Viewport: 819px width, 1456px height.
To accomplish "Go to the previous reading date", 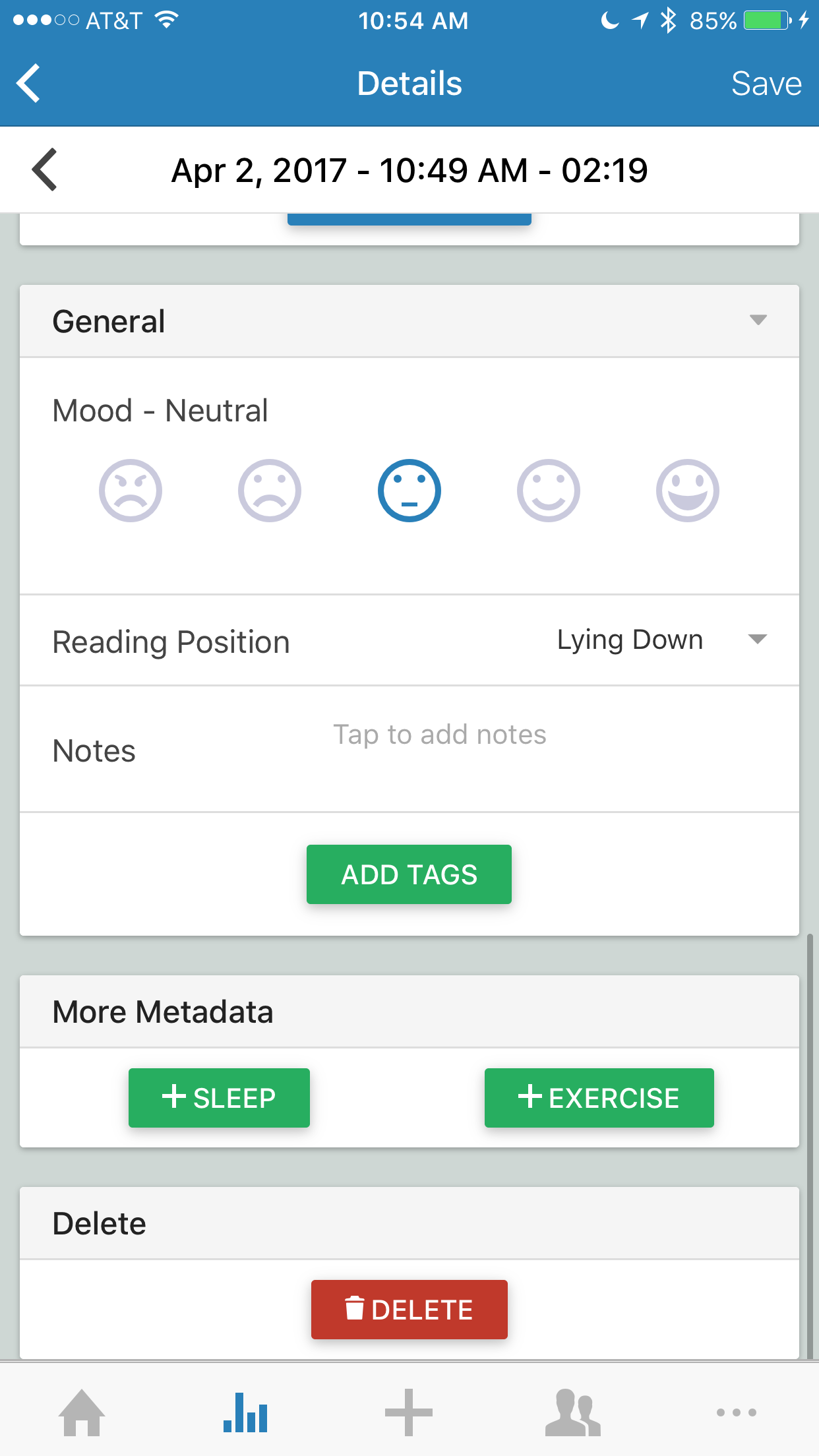I will click(45, 170).
